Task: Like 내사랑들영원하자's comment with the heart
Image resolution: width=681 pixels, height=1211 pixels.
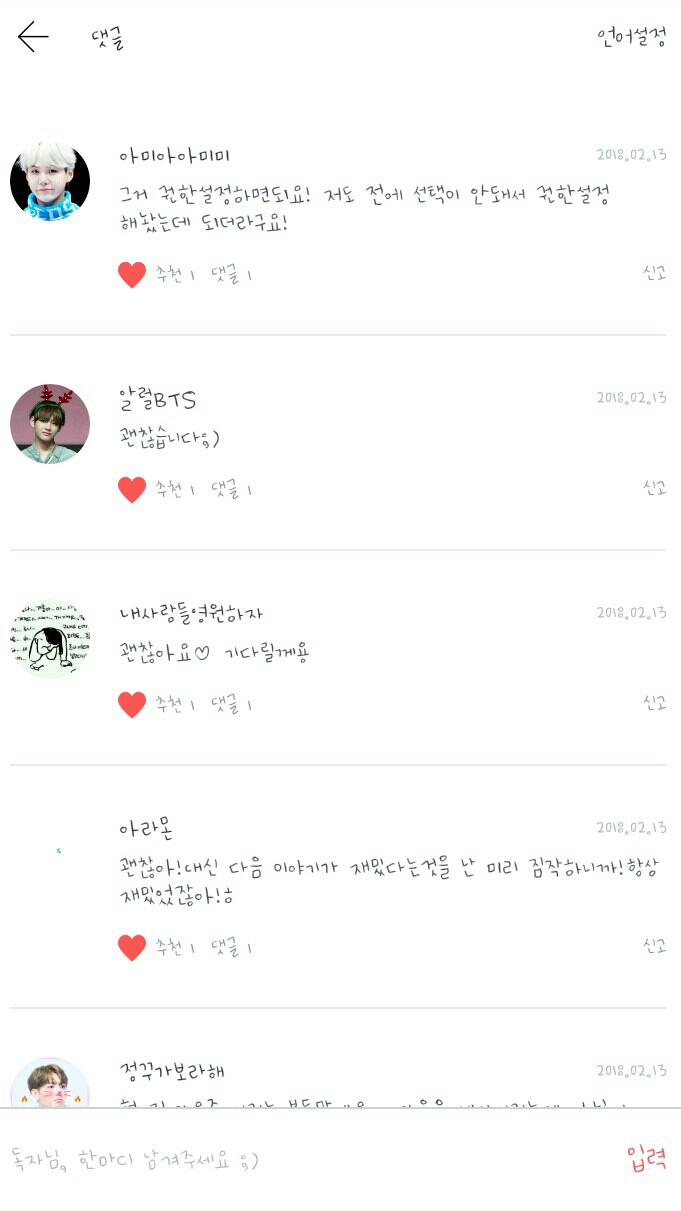Action: click(132, 705)
